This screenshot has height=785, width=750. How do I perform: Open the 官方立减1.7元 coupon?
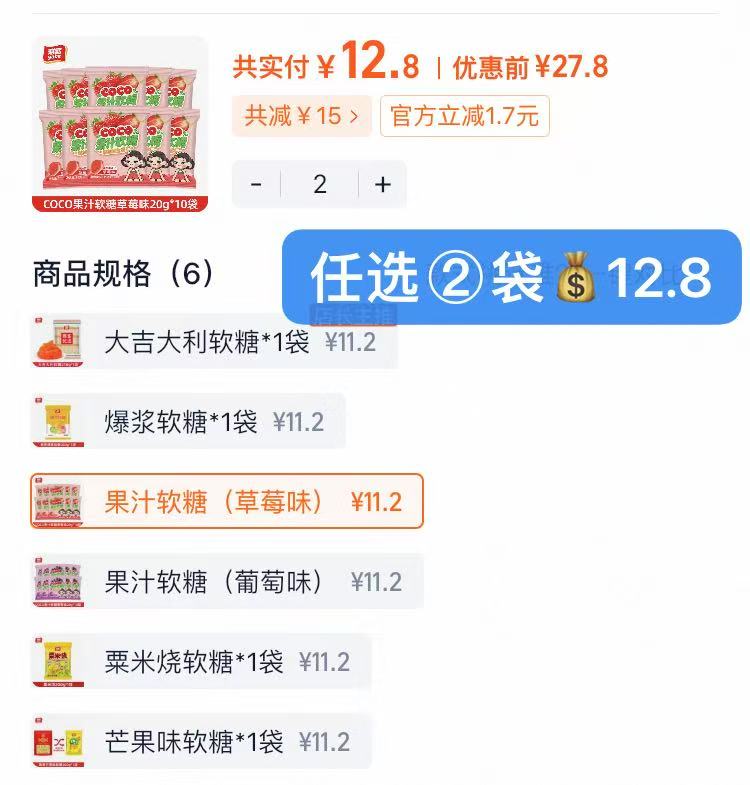(462, 115)
